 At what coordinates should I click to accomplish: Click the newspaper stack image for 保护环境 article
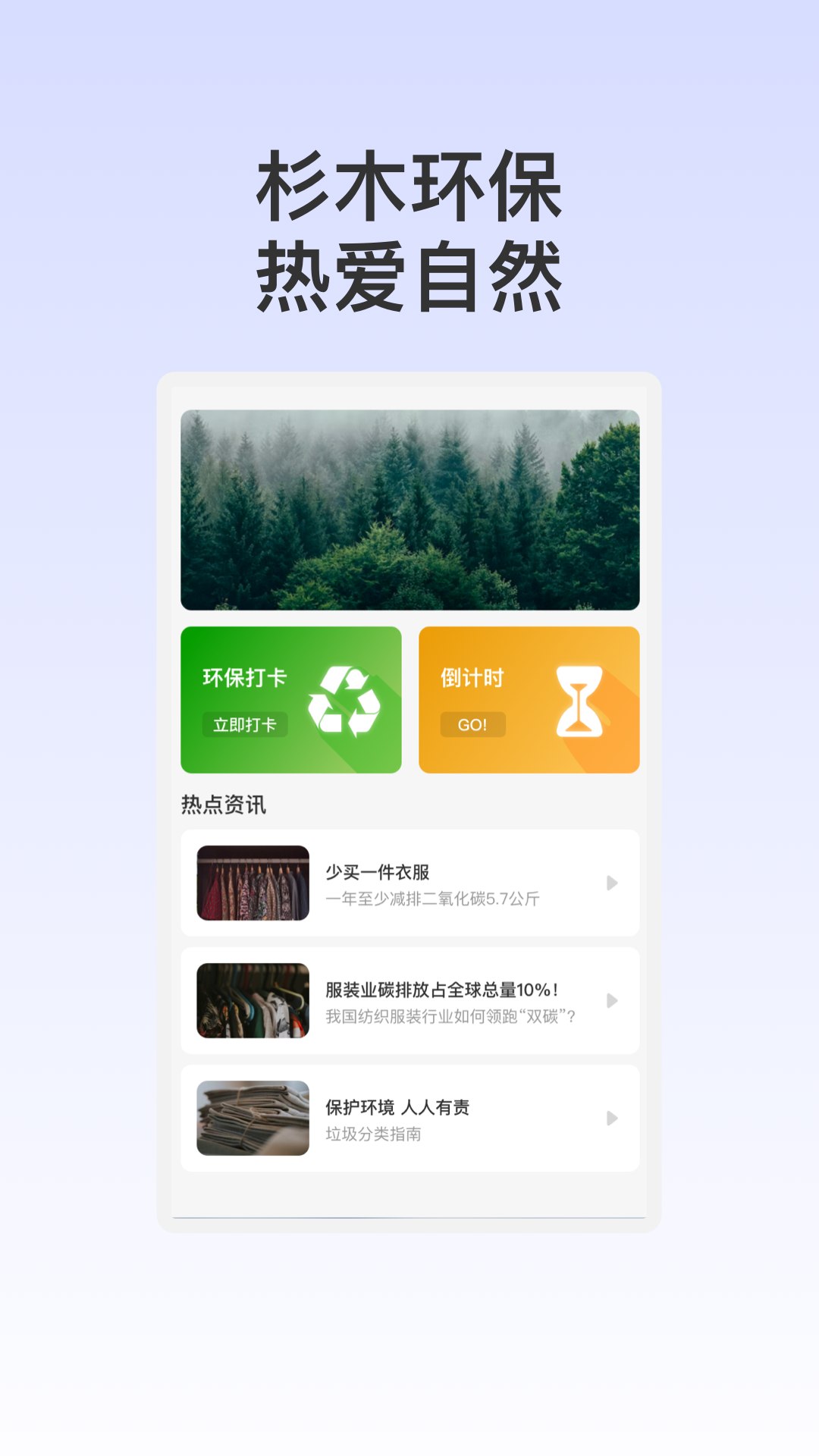[x=253, y=1116]
